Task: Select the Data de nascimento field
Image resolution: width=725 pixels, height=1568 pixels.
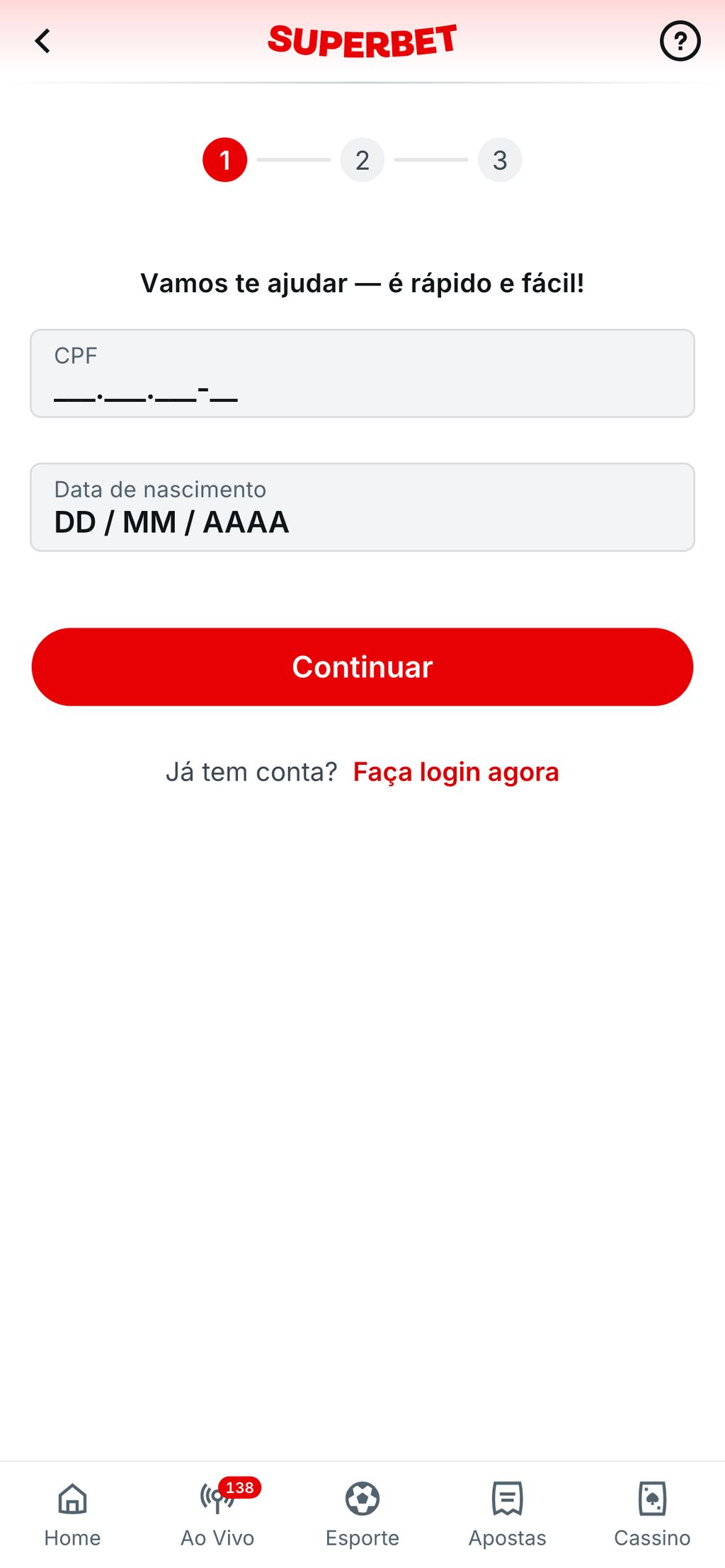Action: (x=362, y=506)
